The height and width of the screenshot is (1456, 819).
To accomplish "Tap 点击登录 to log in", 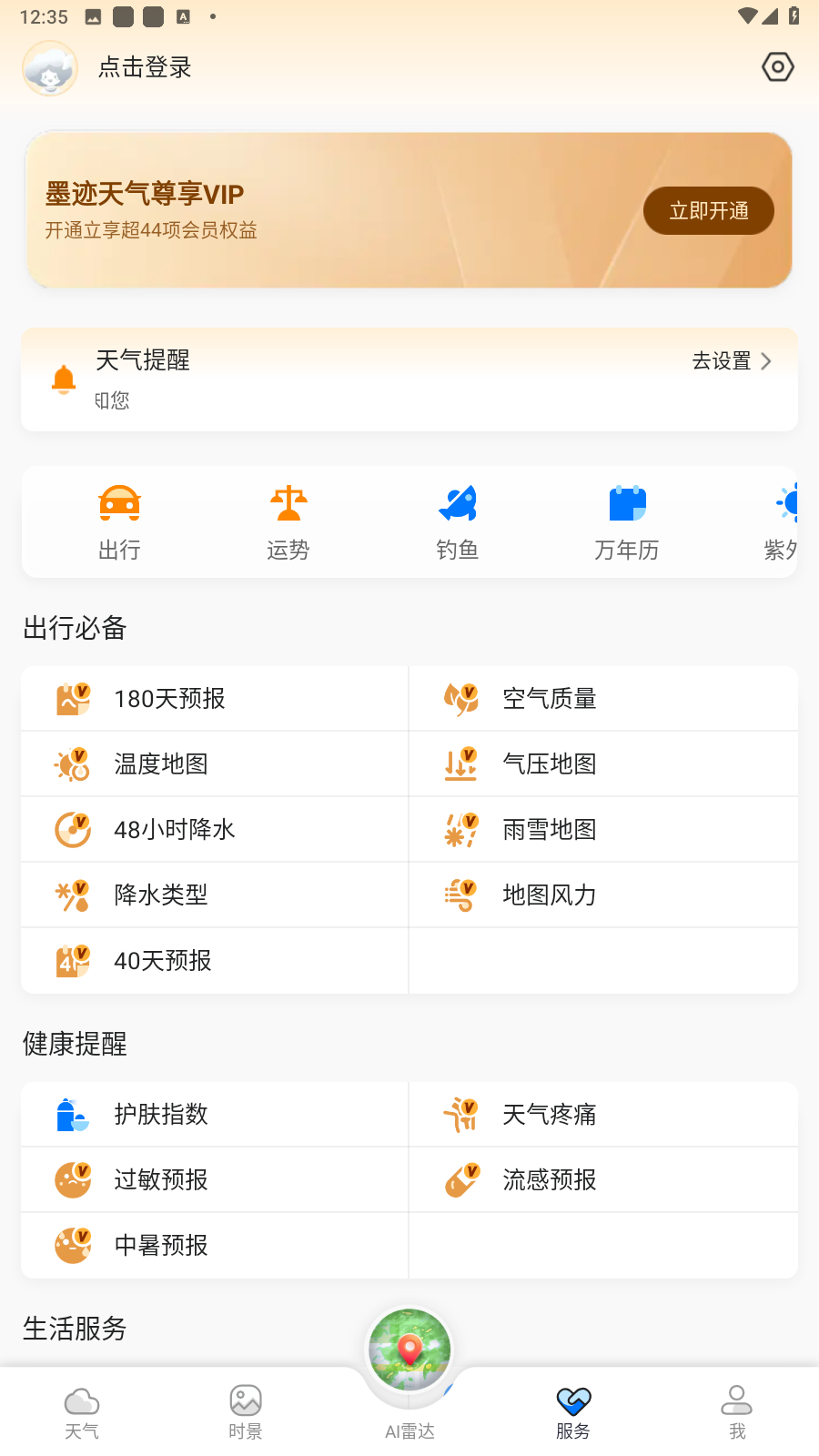I will tap(145, 67).
